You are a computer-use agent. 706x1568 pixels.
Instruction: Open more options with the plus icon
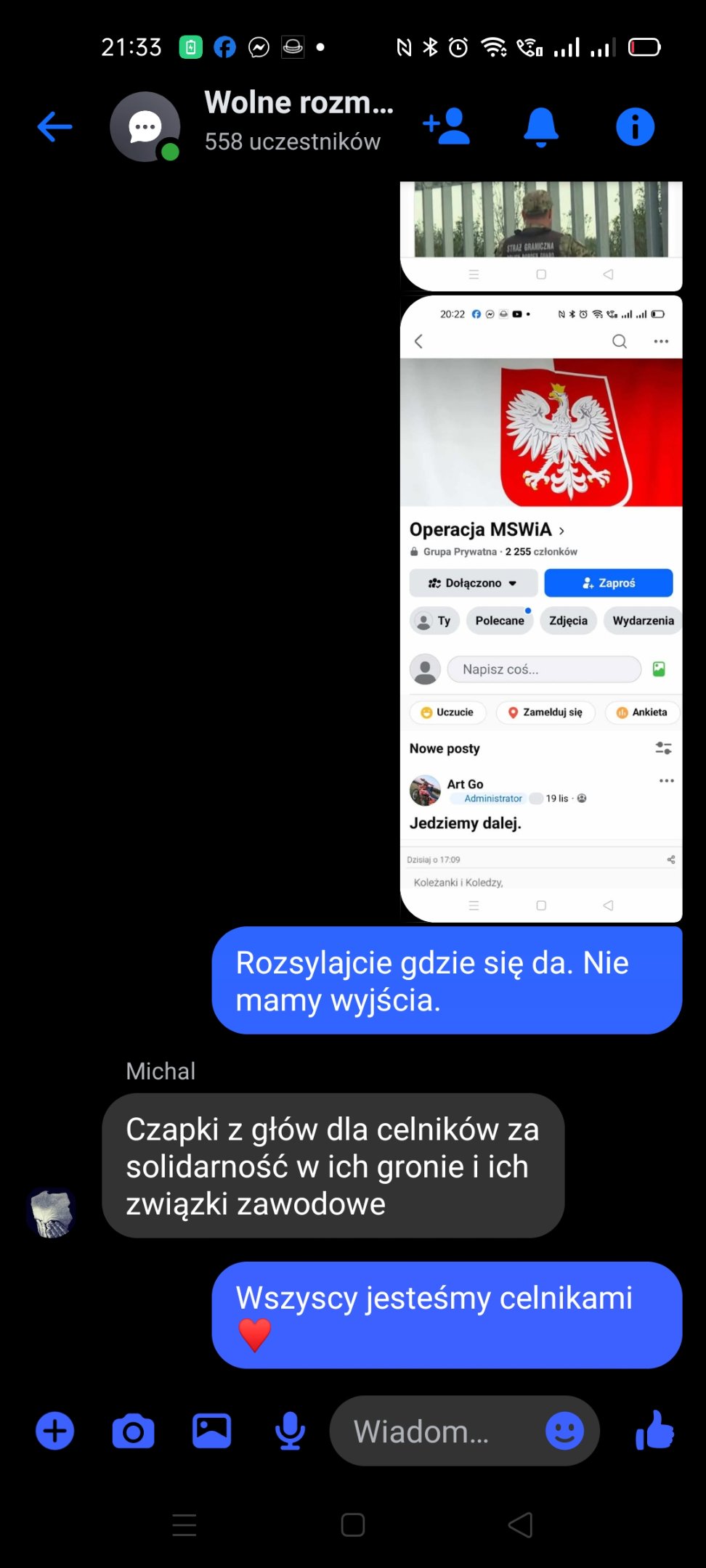tap(55, 1431)
